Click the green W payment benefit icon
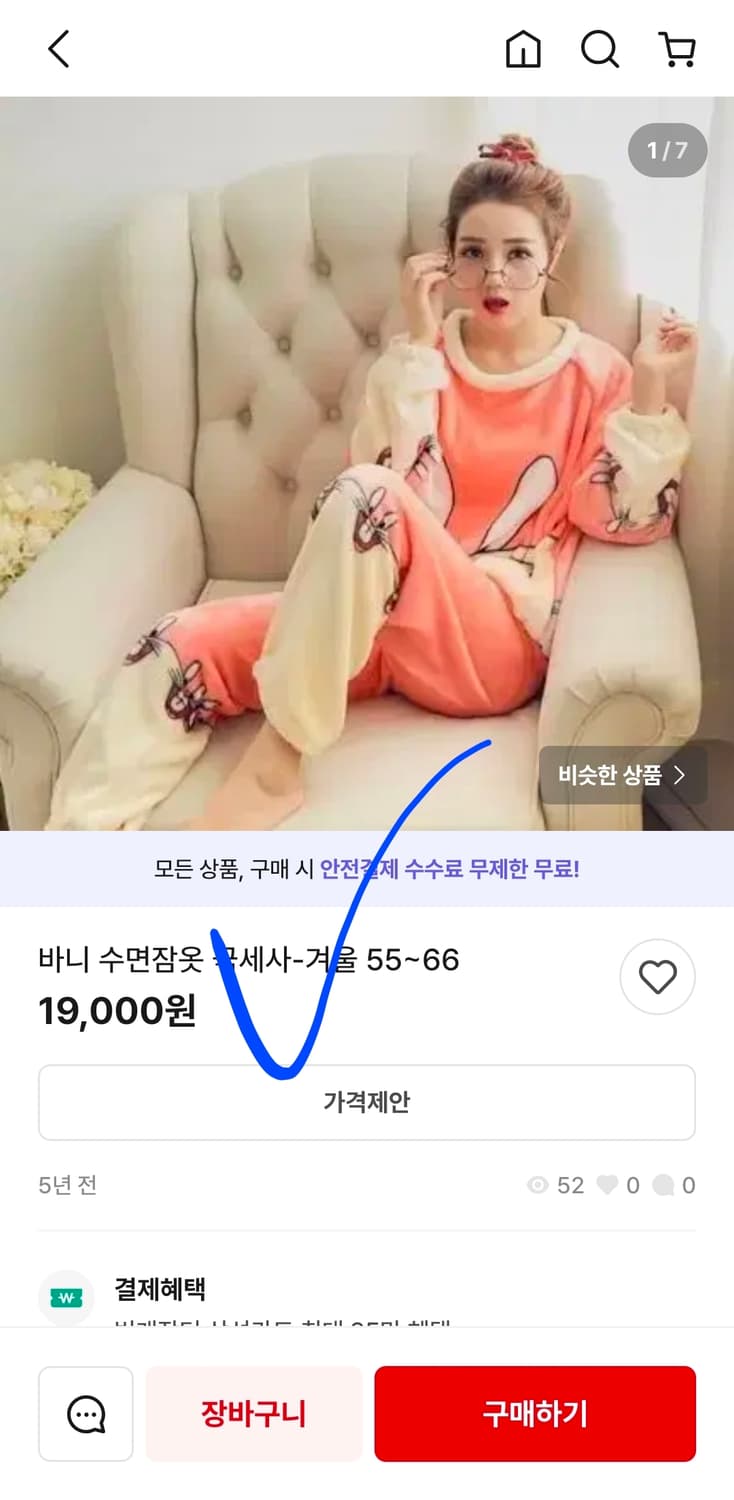The image size is (734, 1500). [65, 1290]
